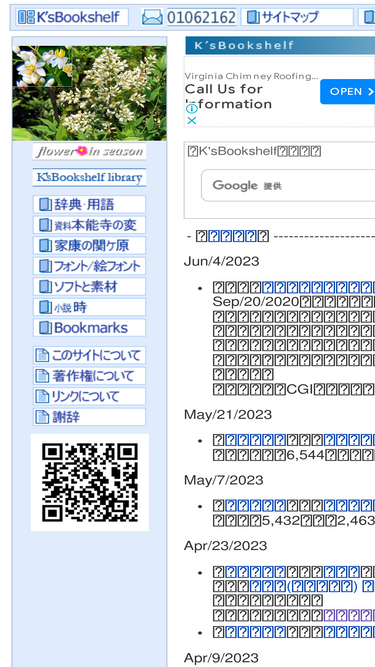375x667 pixels.
Task: Open the 辞典・用語 section
Action: click(x=89, y=205)
